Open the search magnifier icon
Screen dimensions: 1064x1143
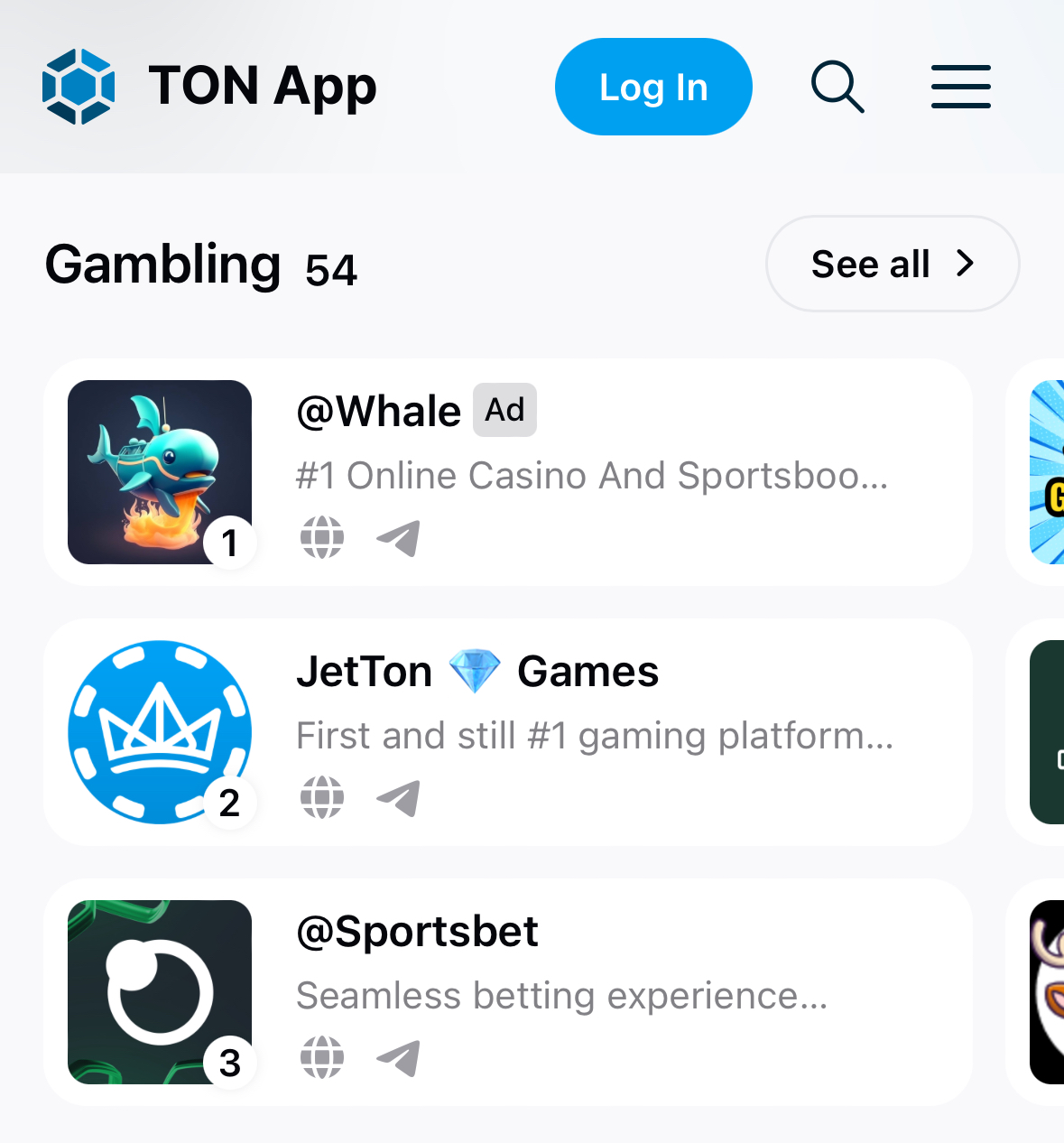click(837, 87)
